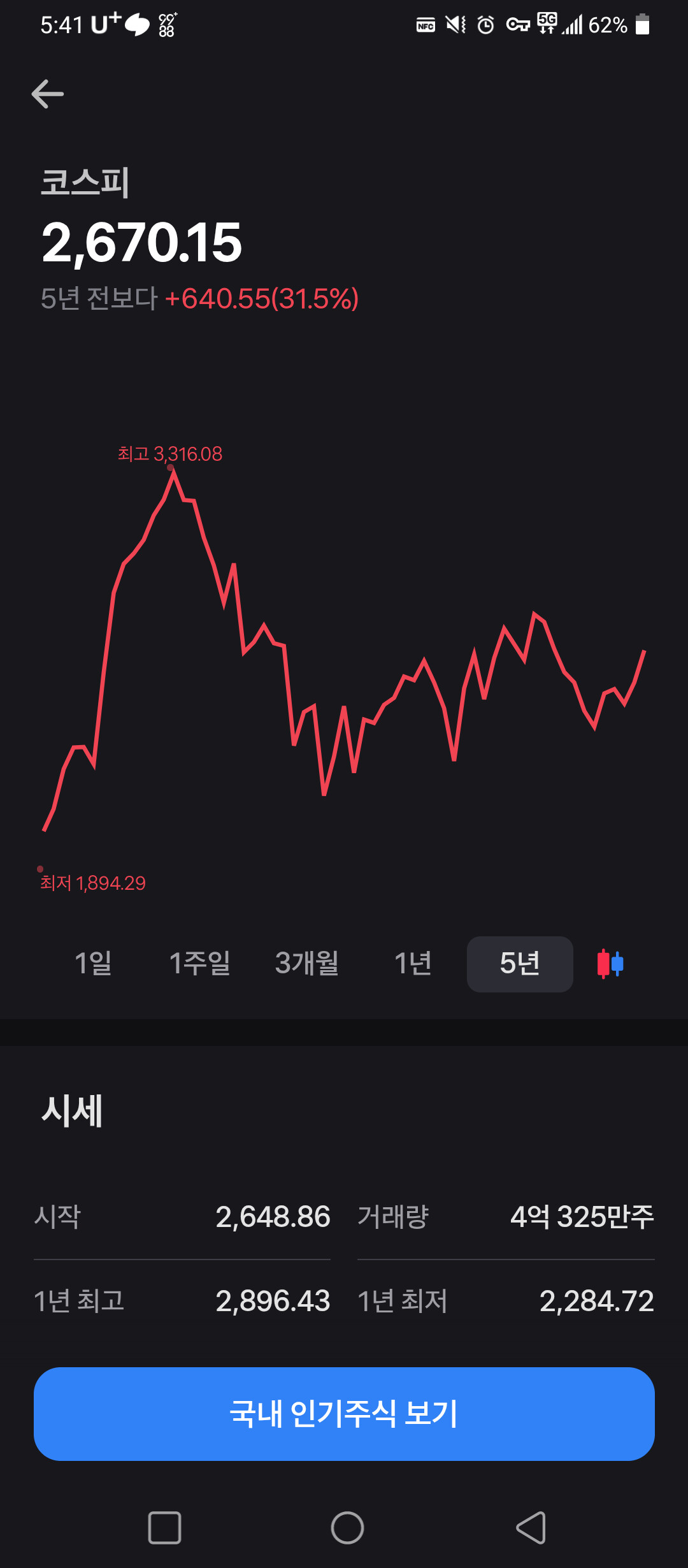This screenshot has height=1568, width=688.
Task: Toggle the candlestick chart view
Action: pyautogui.click(x=610, y=963)
